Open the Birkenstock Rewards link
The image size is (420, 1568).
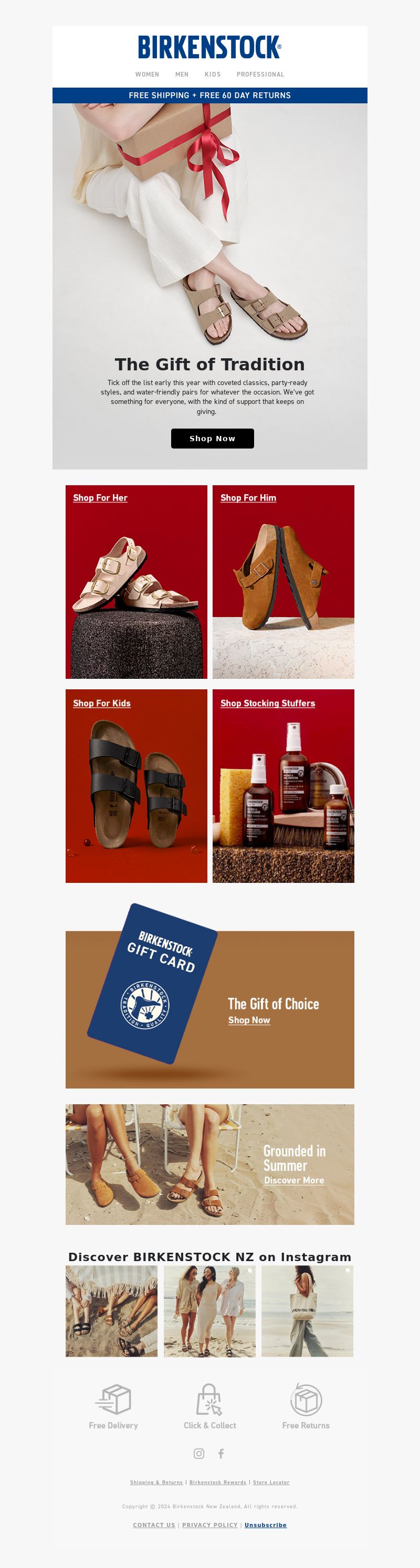(x=218, y=1482)
